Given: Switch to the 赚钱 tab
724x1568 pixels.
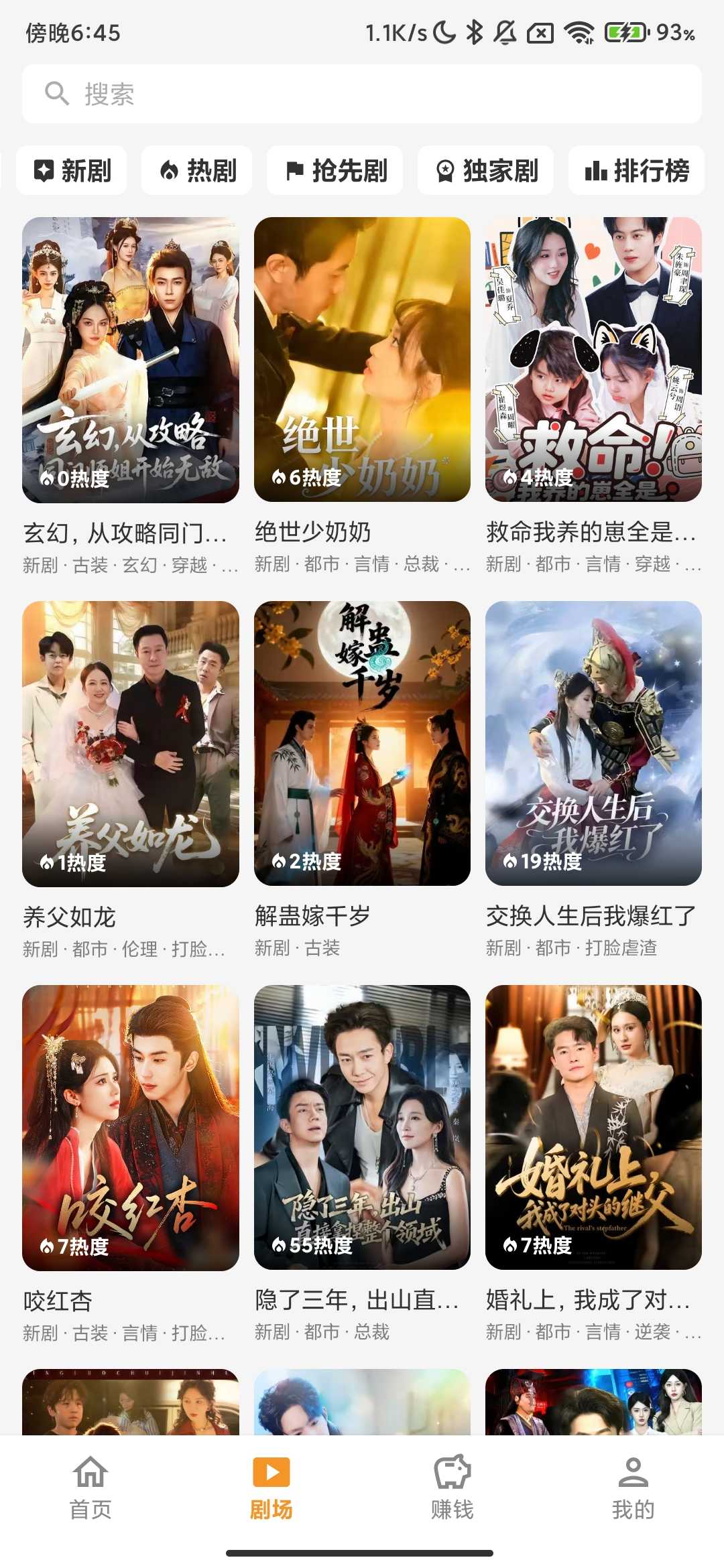Looking at the screenshot, I should point(452,1488).
